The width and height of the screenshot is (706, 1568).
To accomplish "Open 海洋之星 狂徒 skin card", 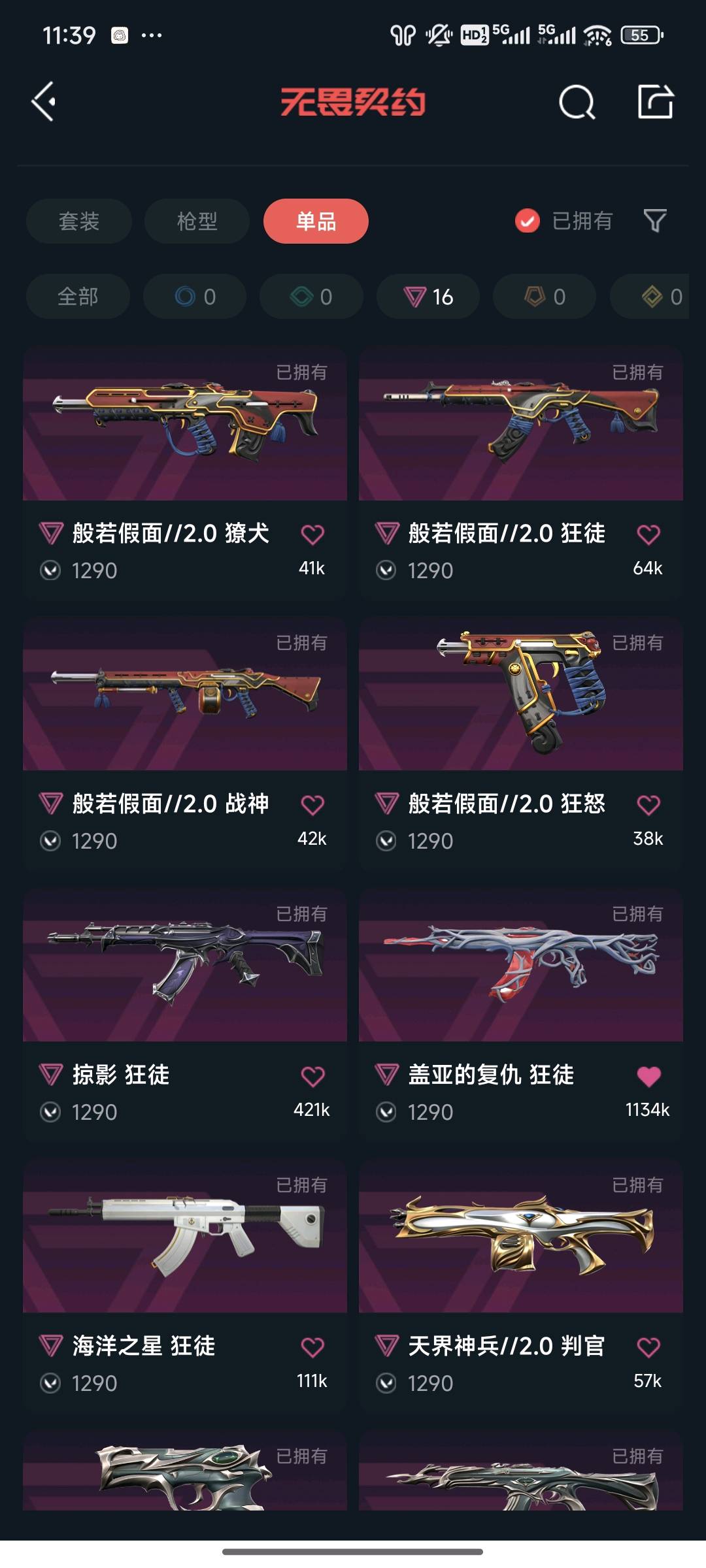I will click(x=184, y=1238).
